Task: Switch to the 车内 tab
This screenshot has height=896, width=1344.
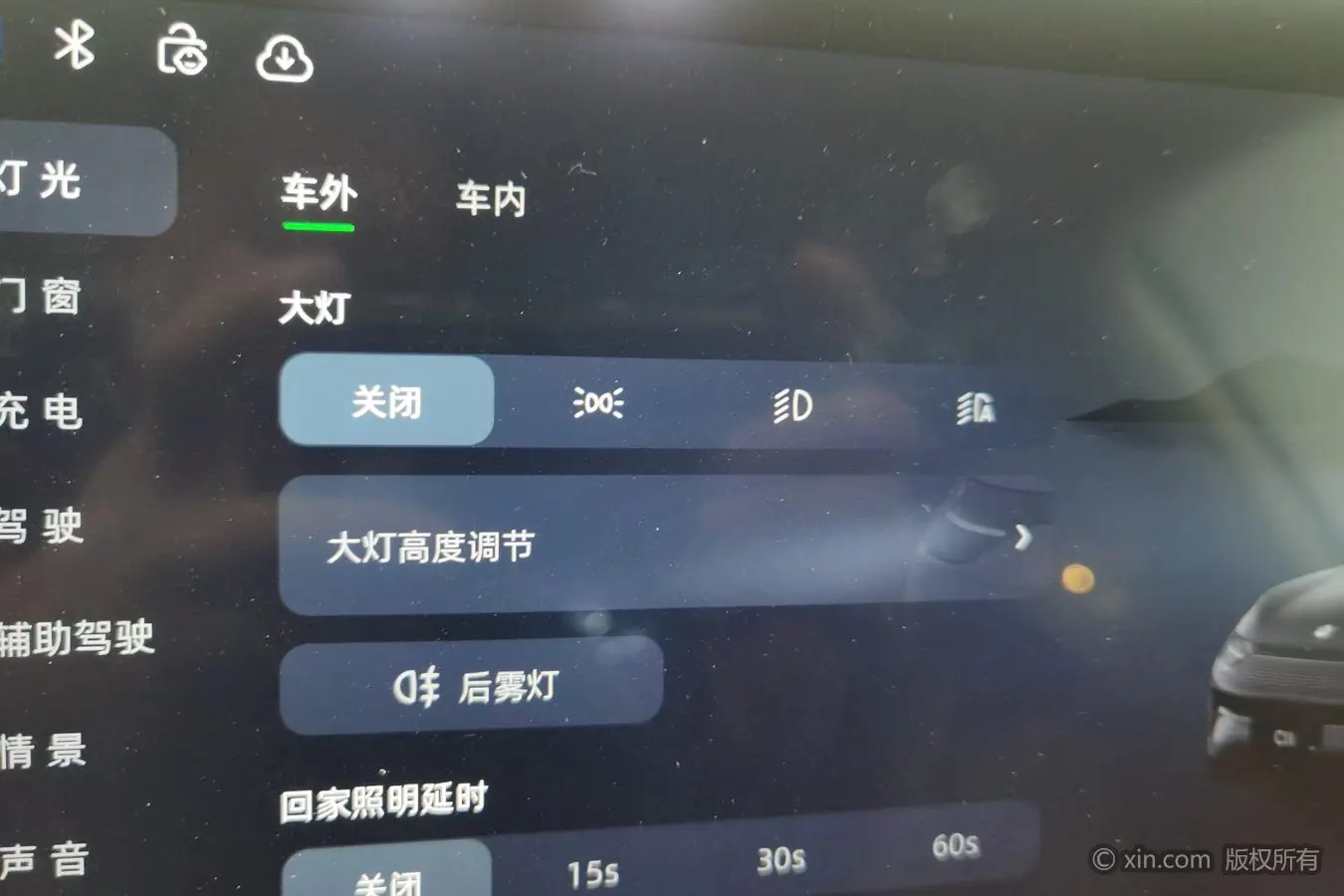Action: tap(490, 199)
